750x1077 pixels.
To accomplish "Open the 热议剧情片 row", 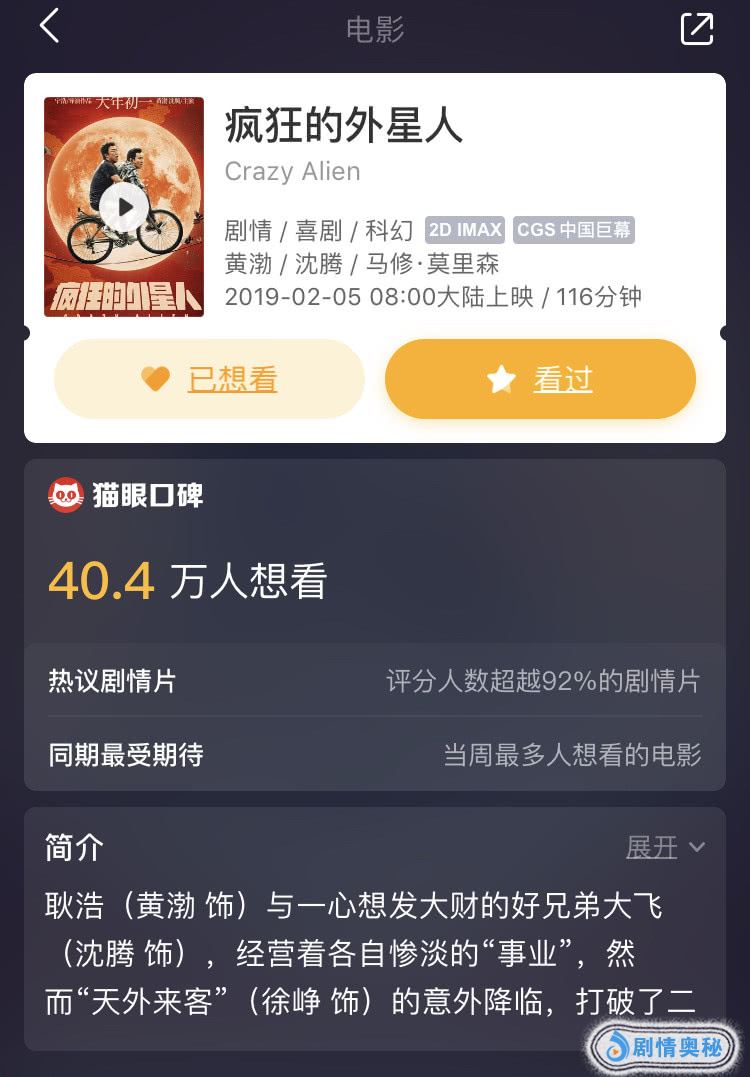I will 375,682.
